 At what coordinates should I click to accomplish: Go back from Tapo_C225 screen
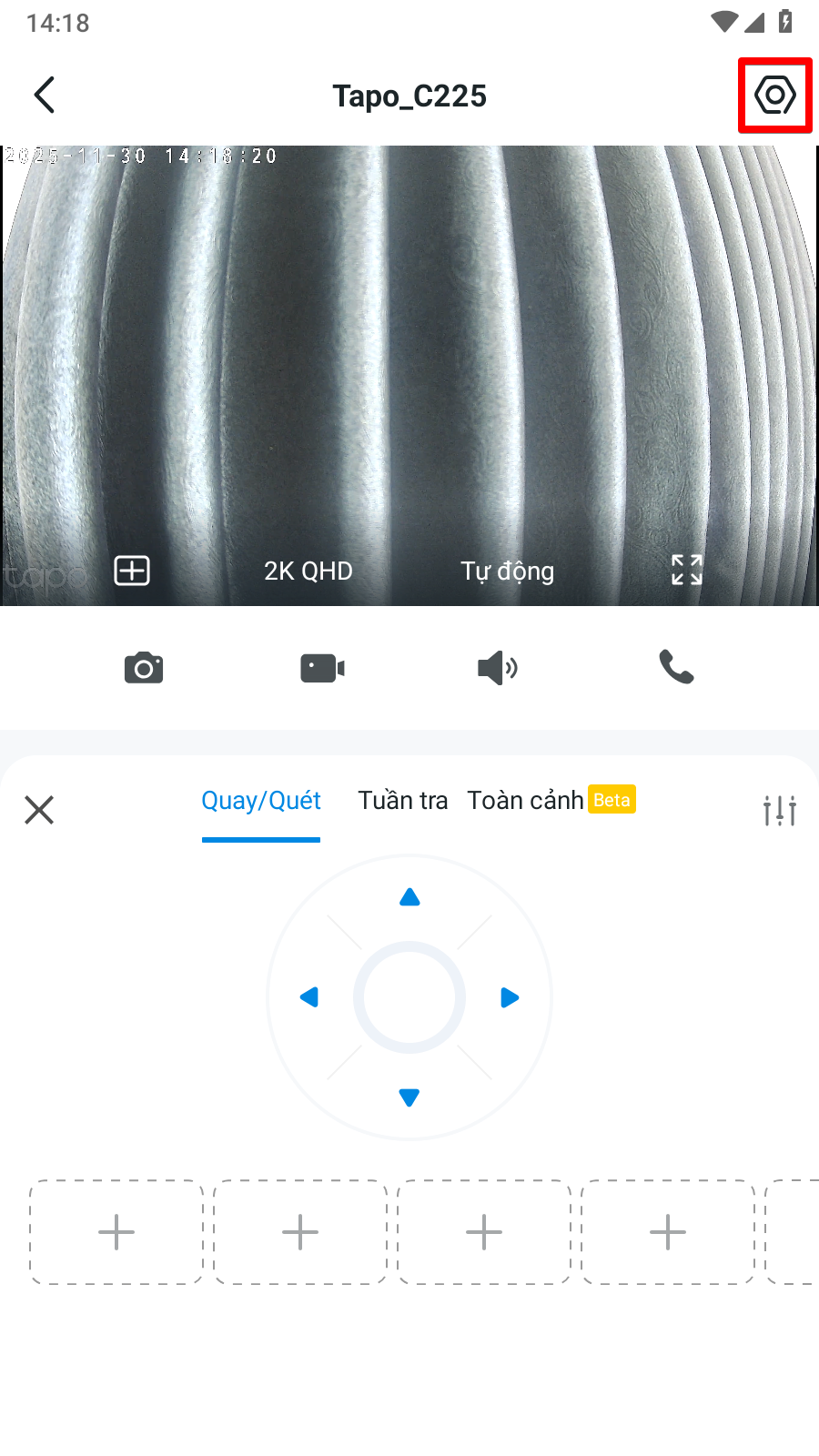pos(45,95)
